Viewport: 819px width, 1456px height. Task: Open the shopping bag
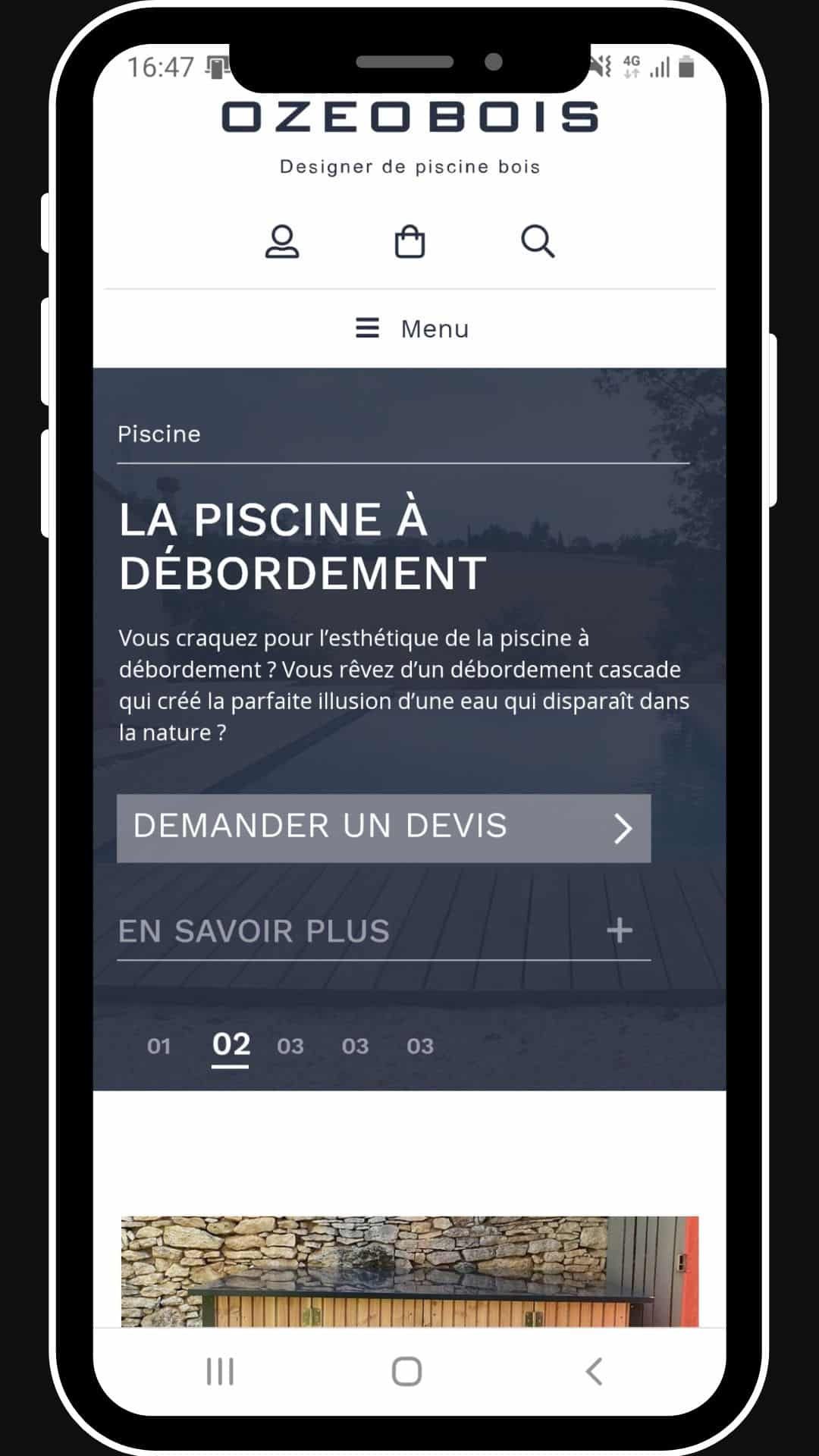409,242
